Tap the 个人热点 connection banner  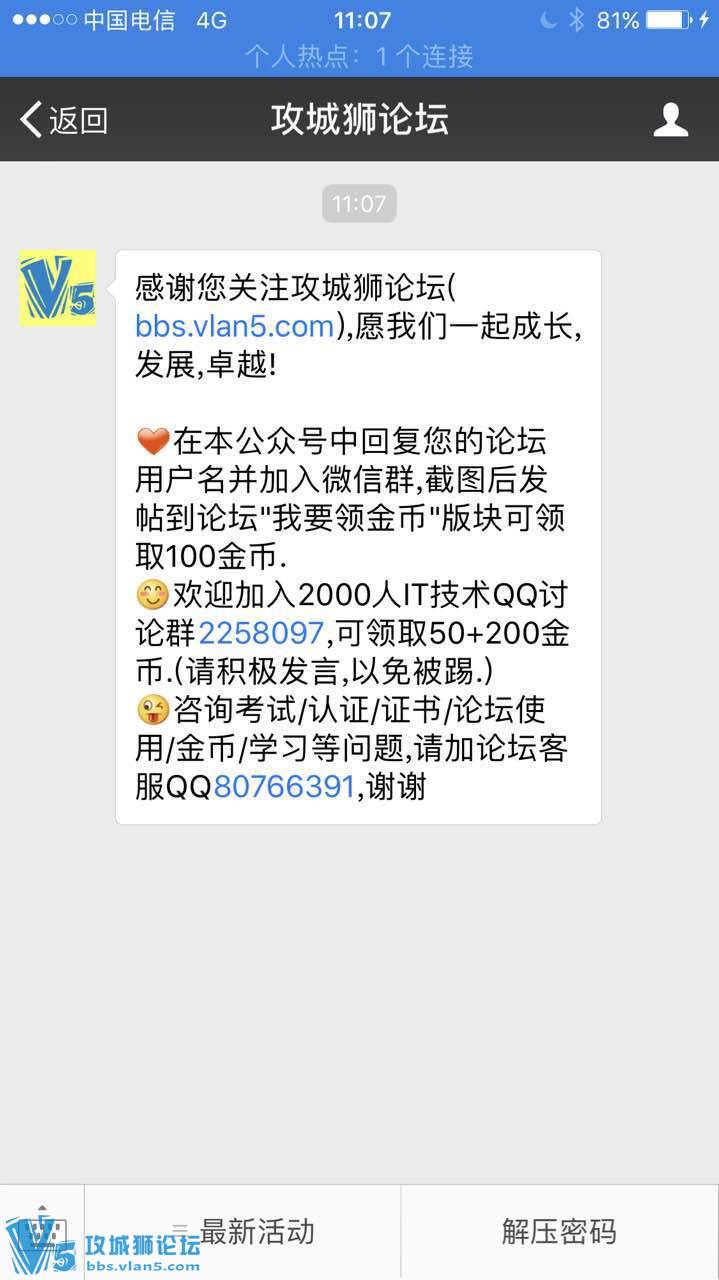[x=359, y=57]
